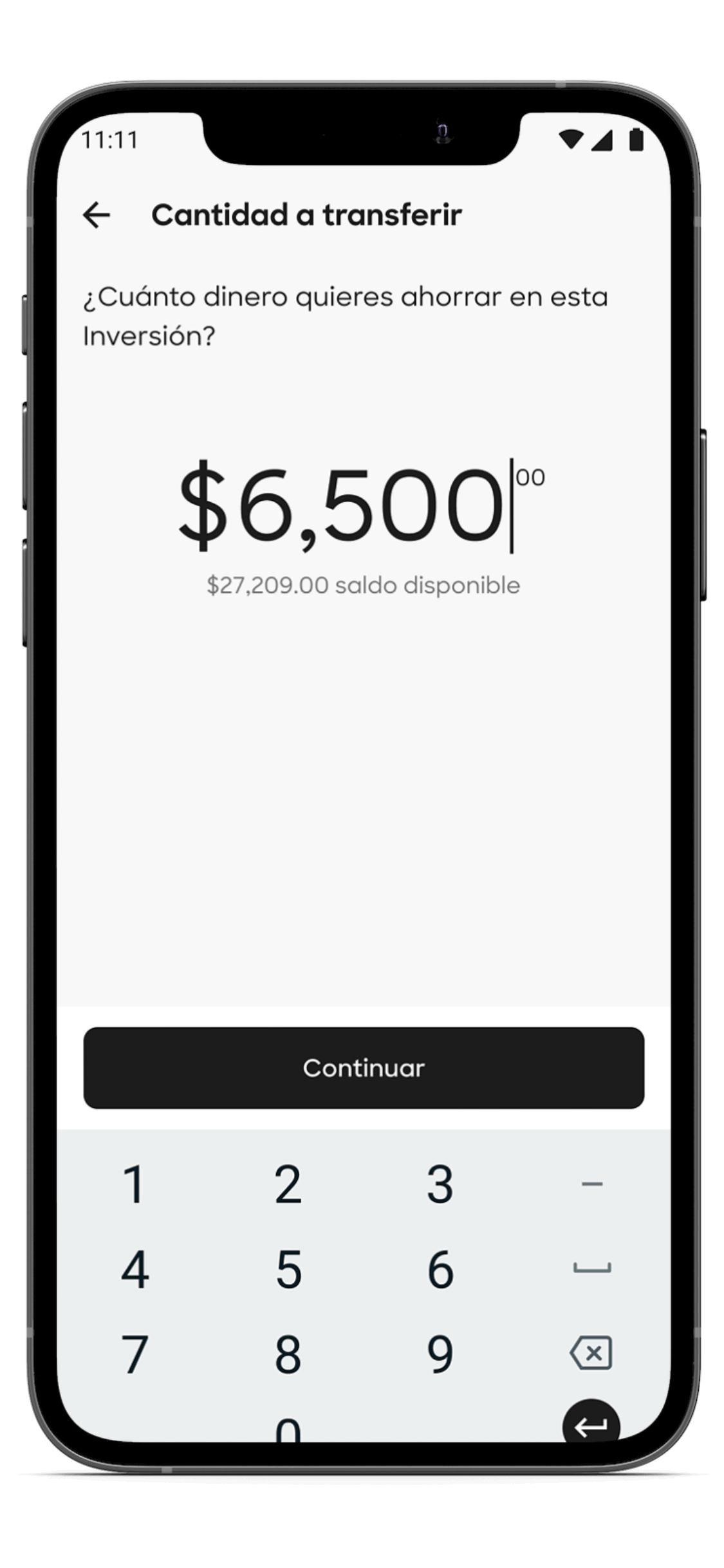Type digit 1 on the keypad
Screen dimensions: 724x1568
click(135, 1184)
